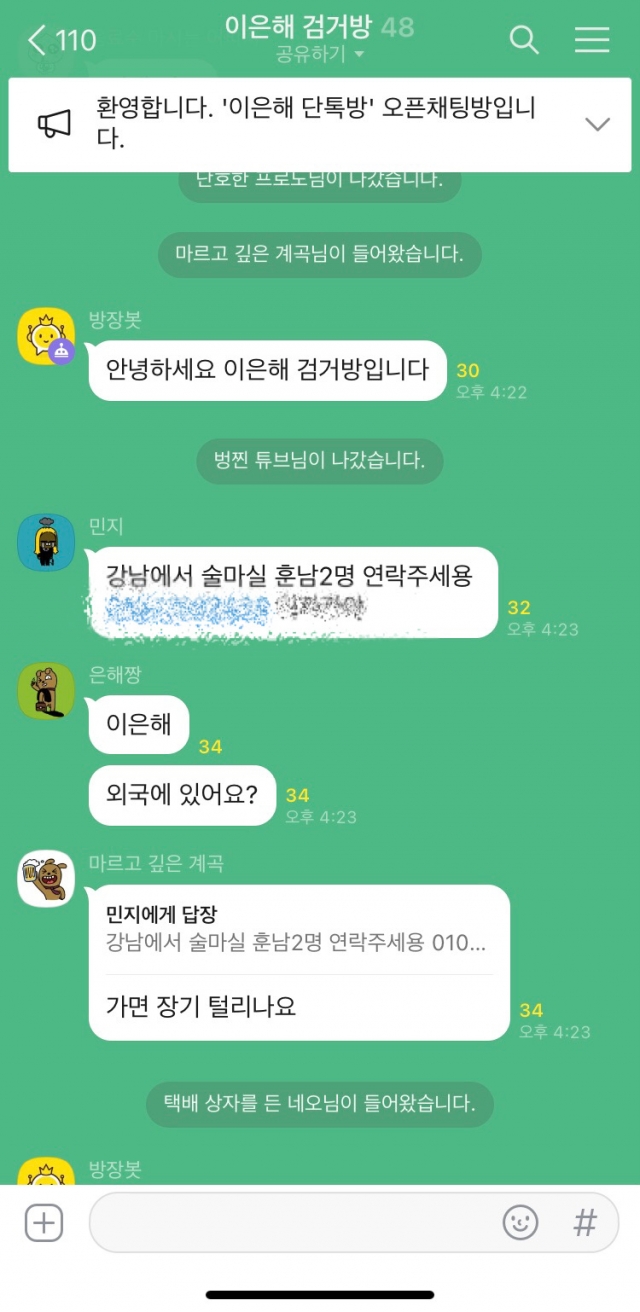The image size is (640, 1312).
Task: Focus the message input field
Action: (290, 1223)
